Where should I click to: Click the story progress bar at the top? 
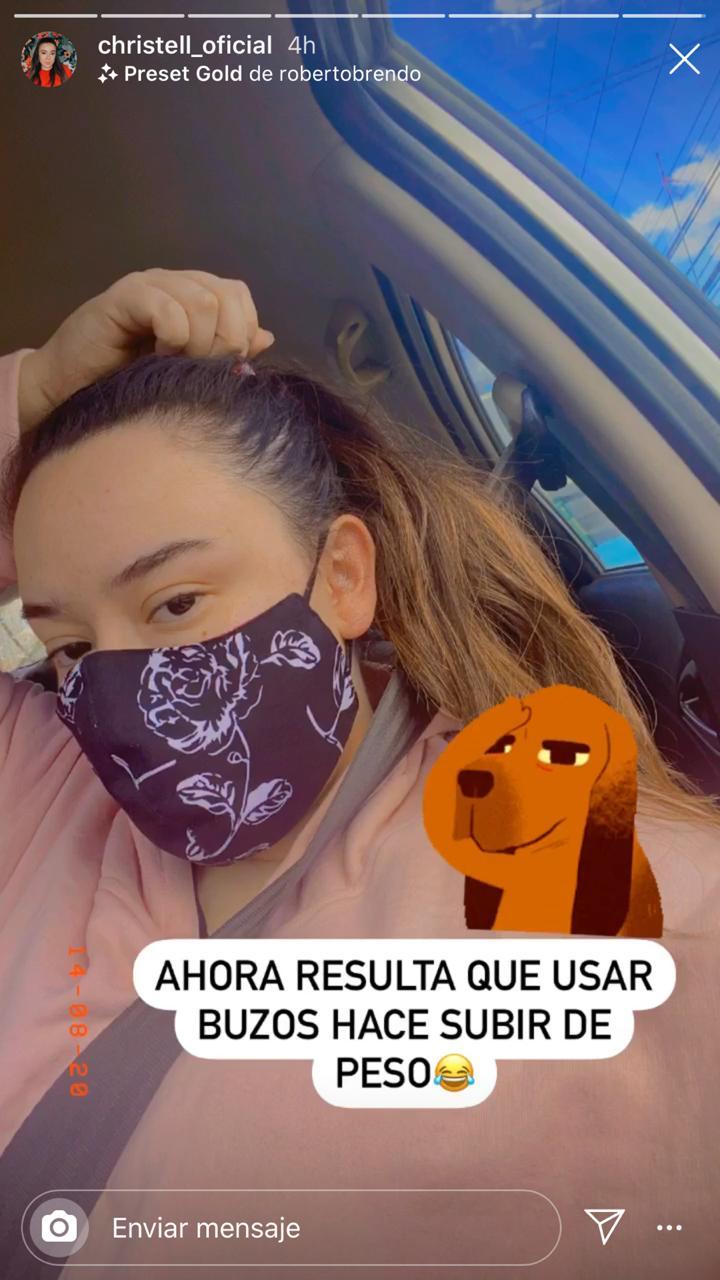(360, 14)
